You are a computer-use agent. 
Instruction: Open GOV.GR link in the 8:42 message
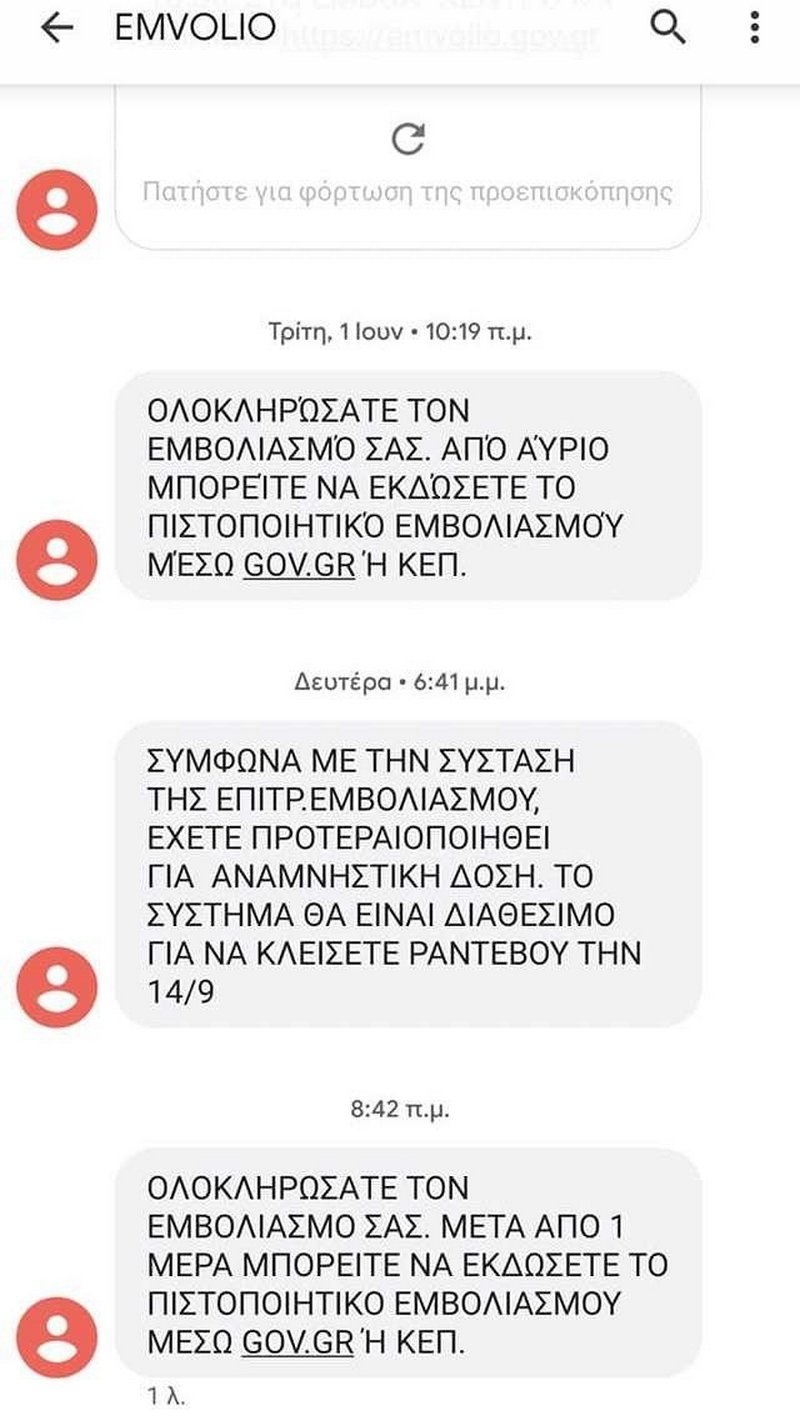[x=300, y=1342]
